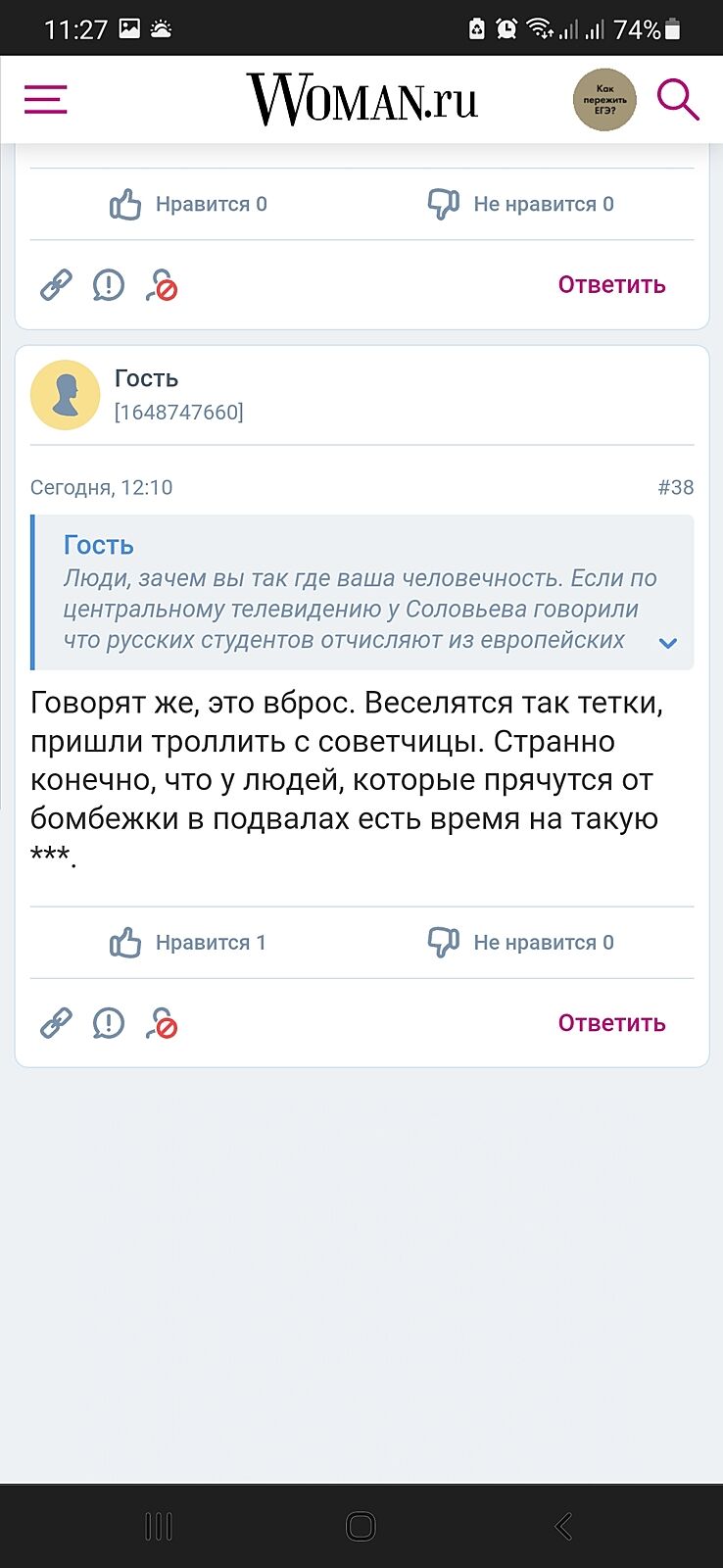Reply to the previous comment via Ответить
Image resolution: width=723 pixels, height=1568 pixels.
(611, 285)
